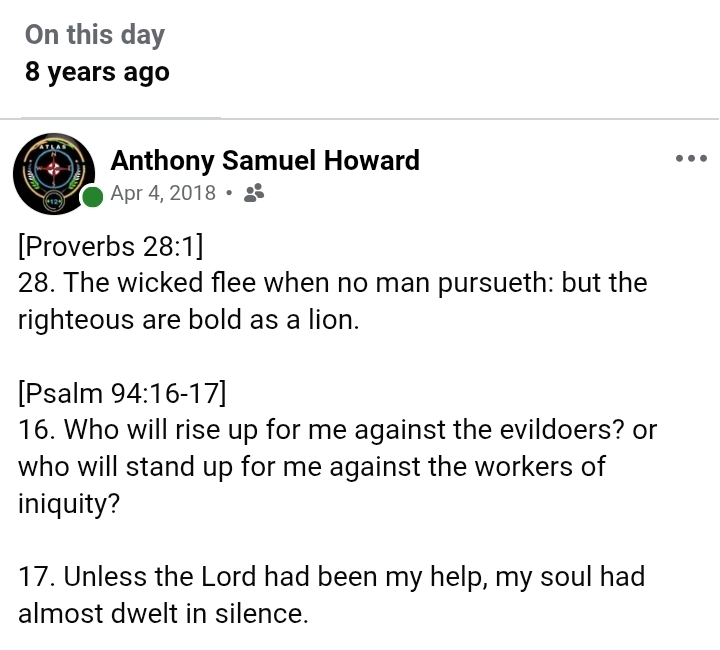
Task: Open Anthony Samuel Howard's profile picture
Action: (54, 173)
